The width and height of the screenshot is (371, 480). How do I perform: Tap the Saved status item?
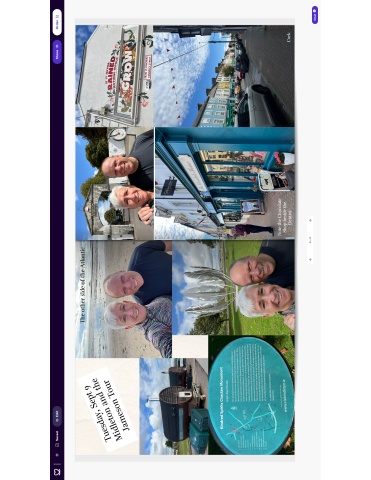pyautogui.click(x=57, y=439)
